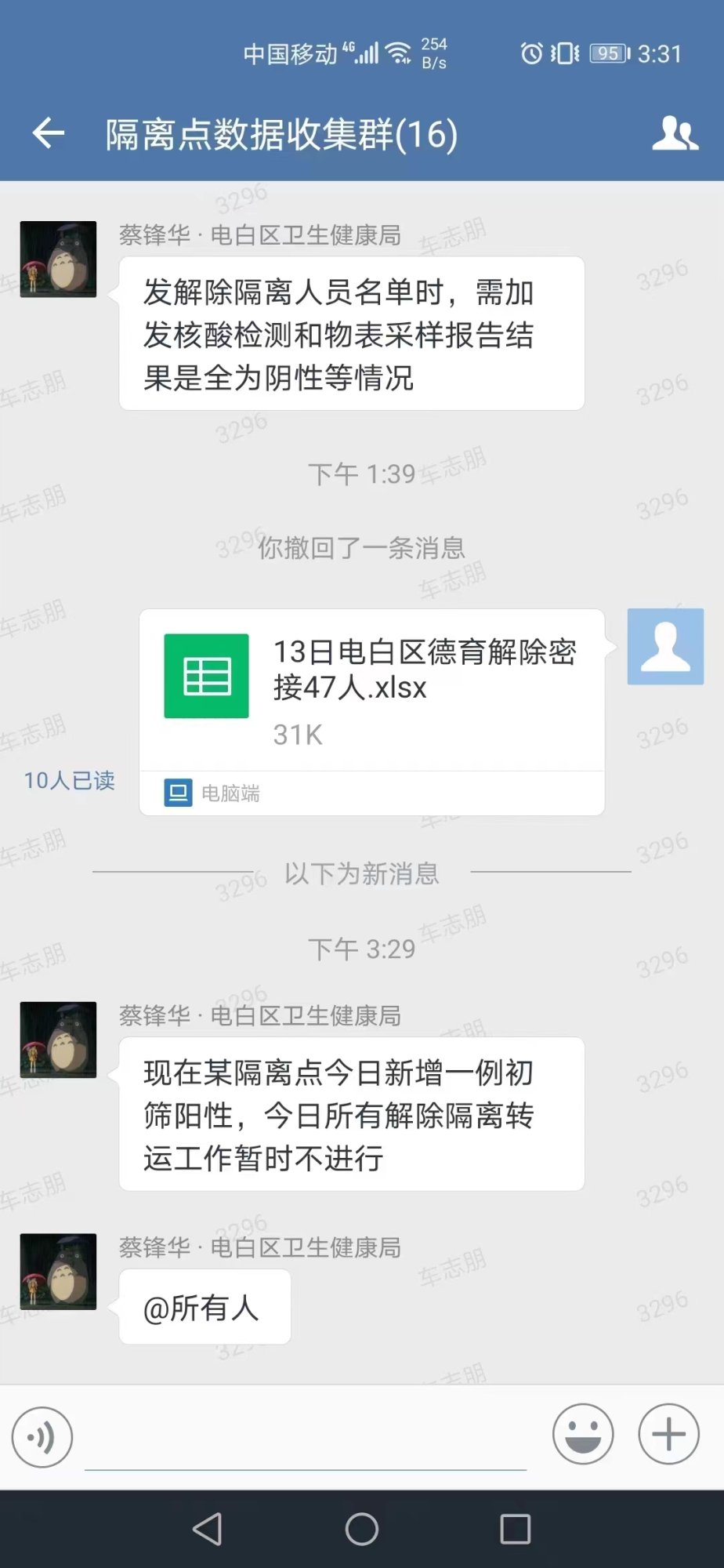724x1568 pixels.
Task: Open the emoji picker
Action: pyautogui.click(x=583, y=1435)
